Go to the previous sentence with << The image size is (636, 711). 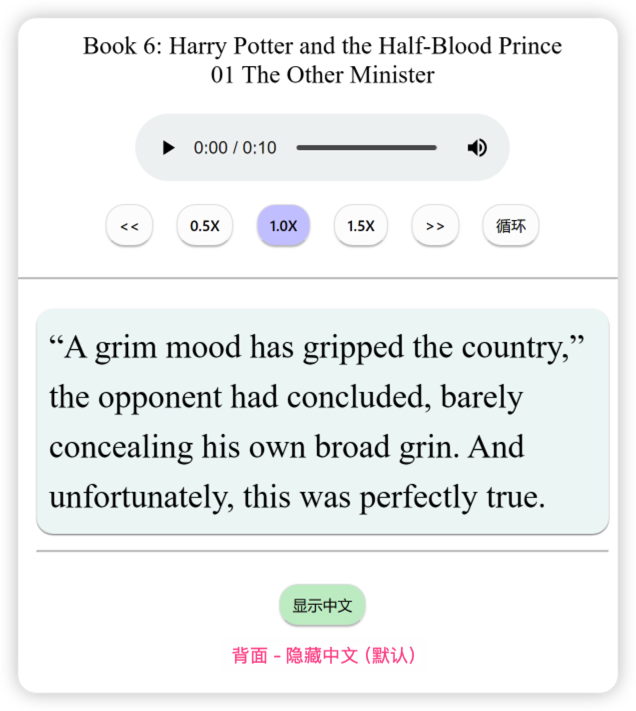pos(129,226)
